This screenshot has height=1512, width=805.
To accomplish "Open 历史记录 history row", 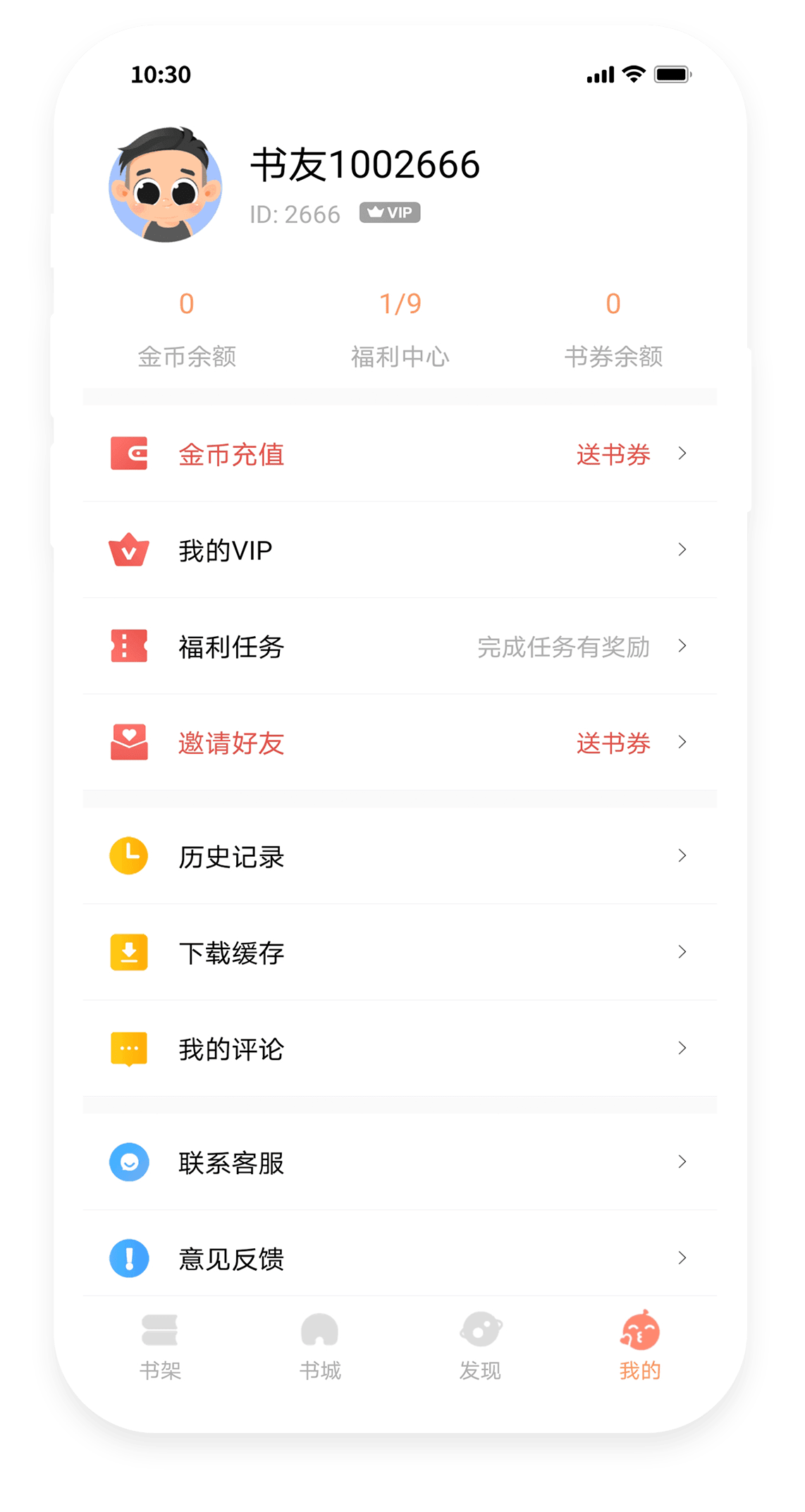I will (400, 856).
